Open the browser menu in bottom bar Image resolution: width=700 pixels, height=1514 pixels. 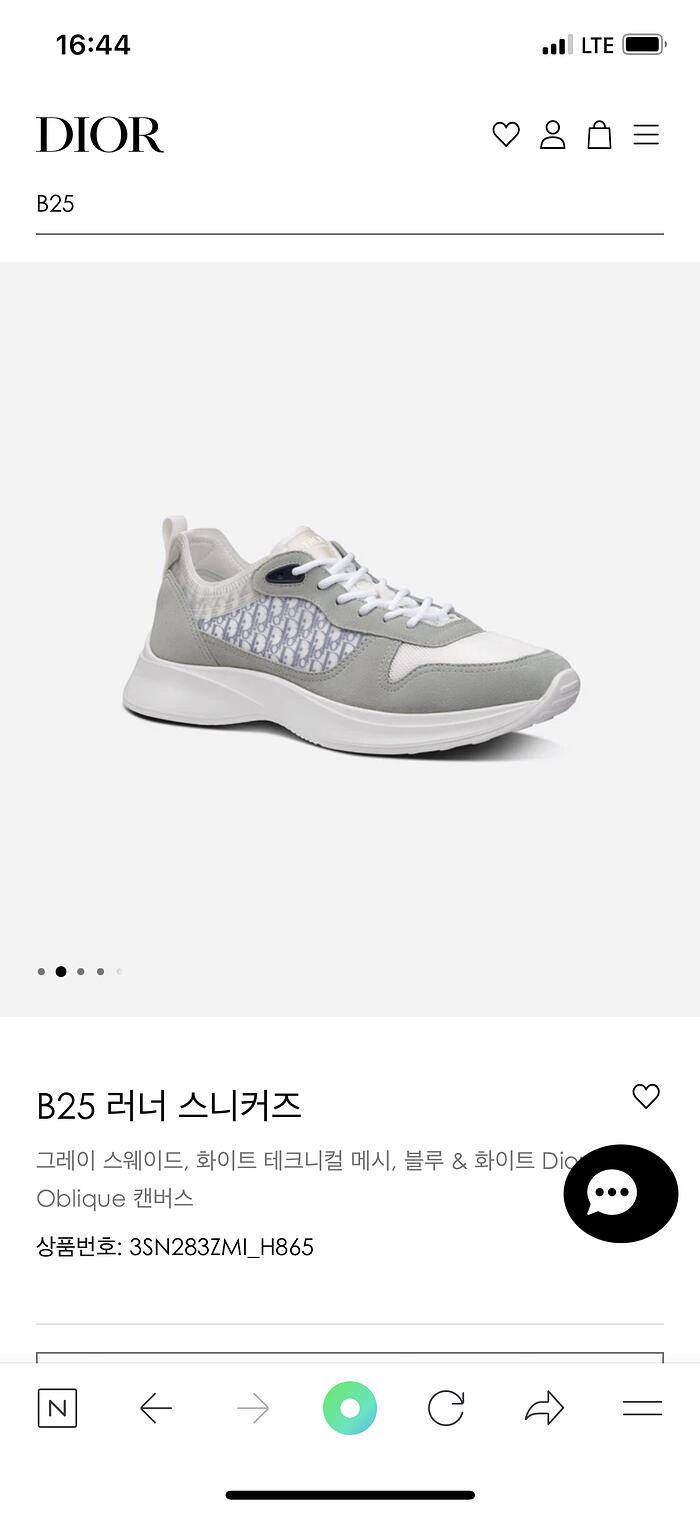pyautogui.click(x=642, y=1409)
